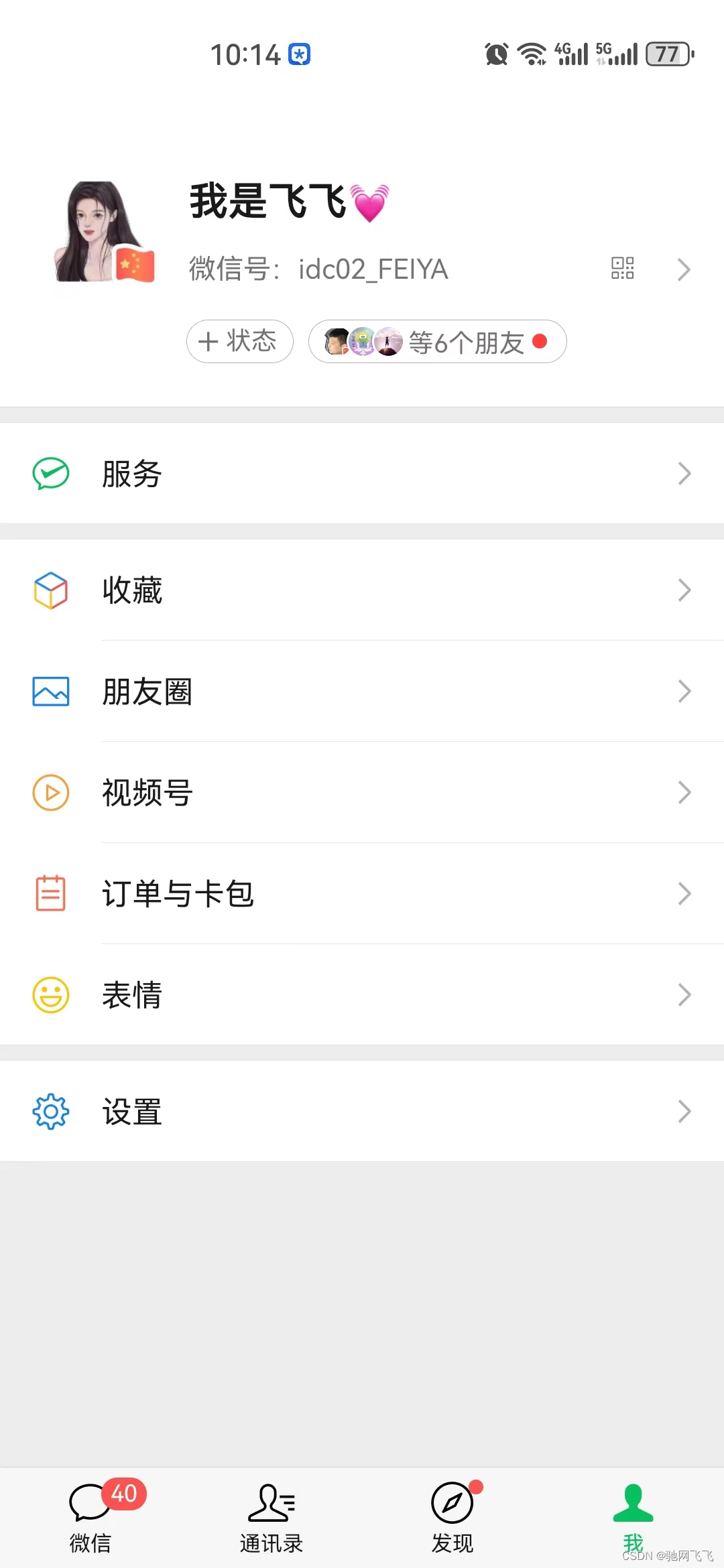Open 表情 stickers row
This screenshot has width=724, height=1568.
click(x=362, y=995)
